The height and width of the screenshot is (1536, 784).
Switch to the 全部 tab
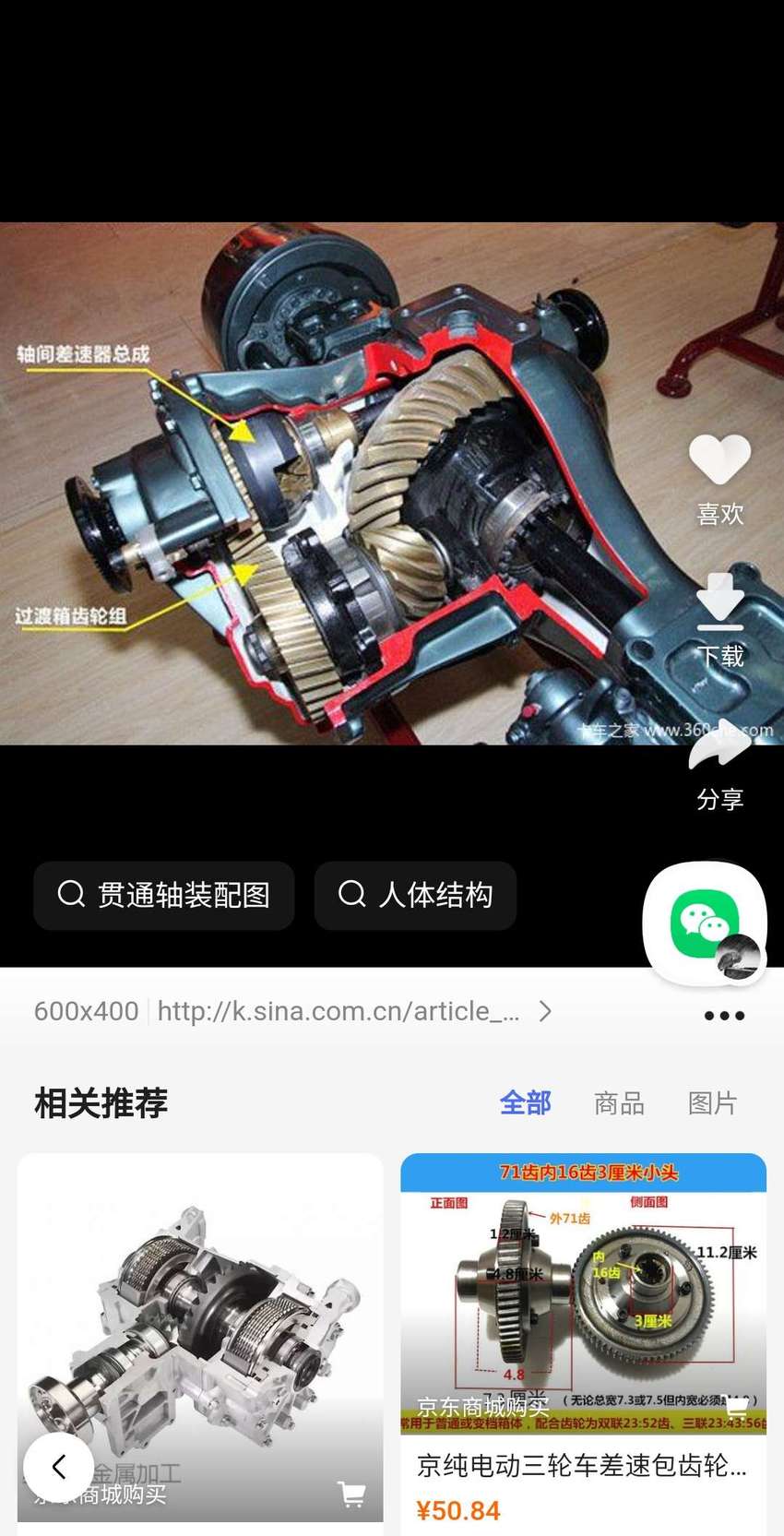525,1102
